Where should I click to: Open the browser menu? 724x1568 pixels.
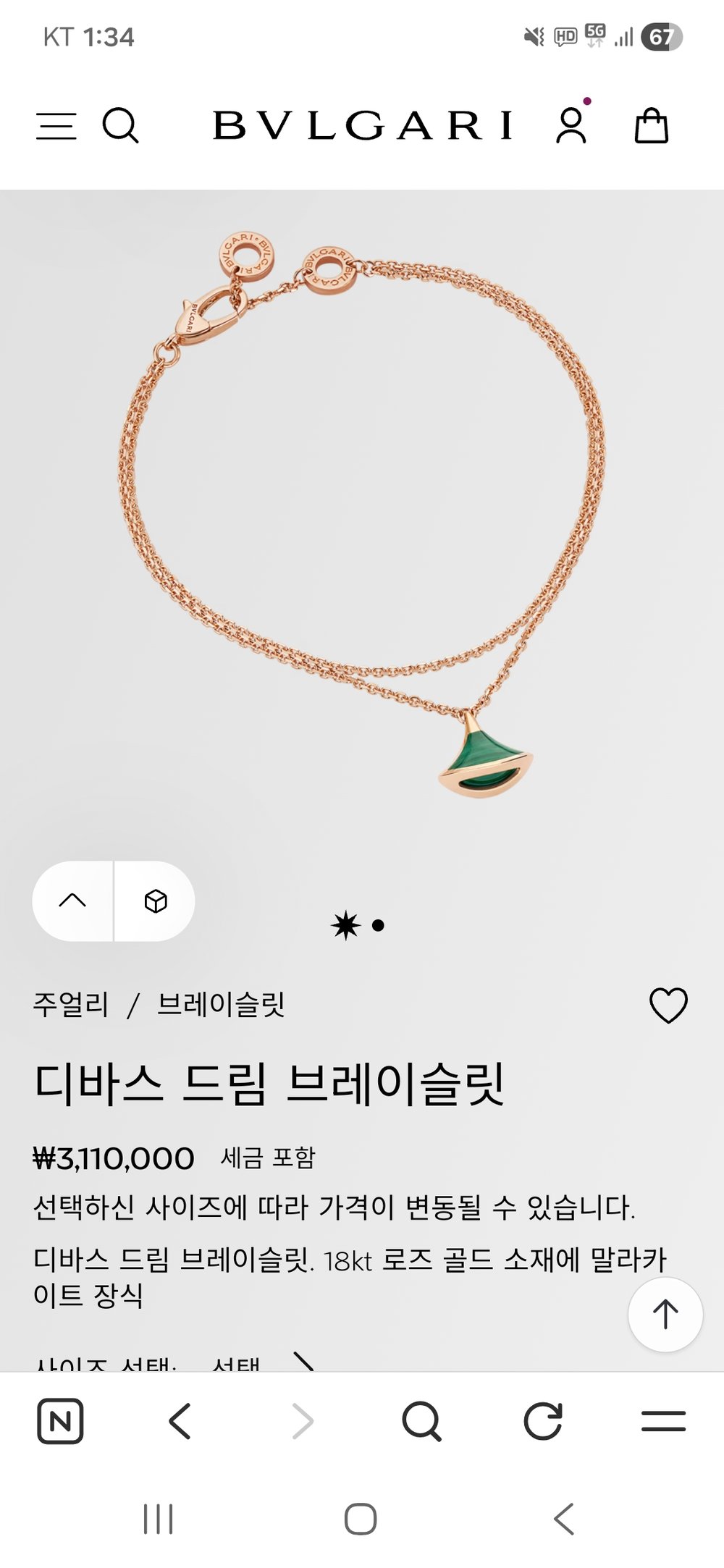(x=663, y=1421)
